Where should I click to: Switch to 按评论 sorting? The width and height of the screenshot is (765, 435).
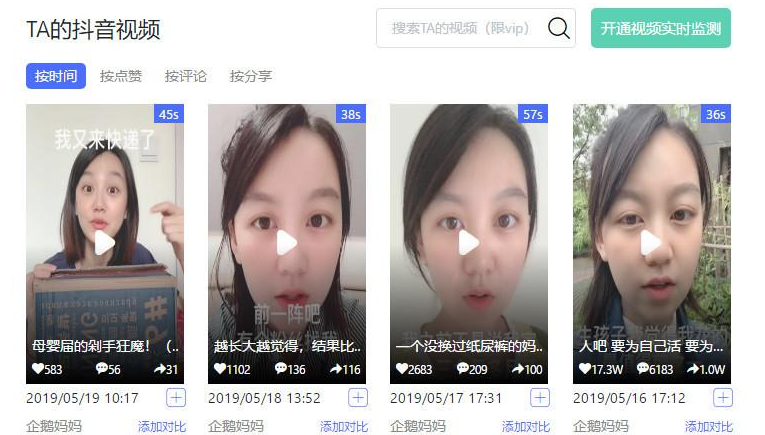pyautogui.click(x=186, y=76)
